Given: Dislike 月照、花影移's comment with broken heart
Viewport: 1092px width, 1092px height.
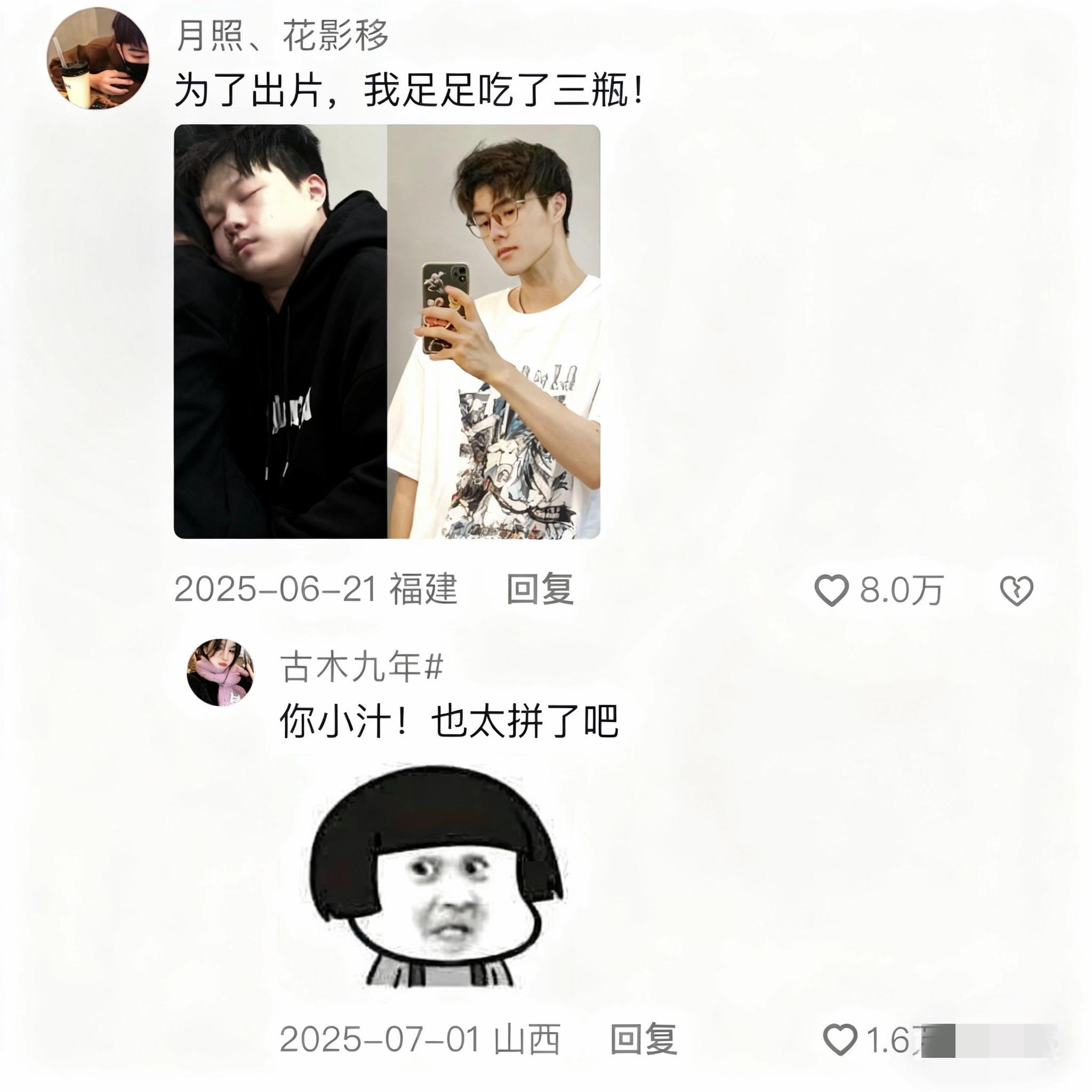Looking at the screenshot, I should (1016, 591).
